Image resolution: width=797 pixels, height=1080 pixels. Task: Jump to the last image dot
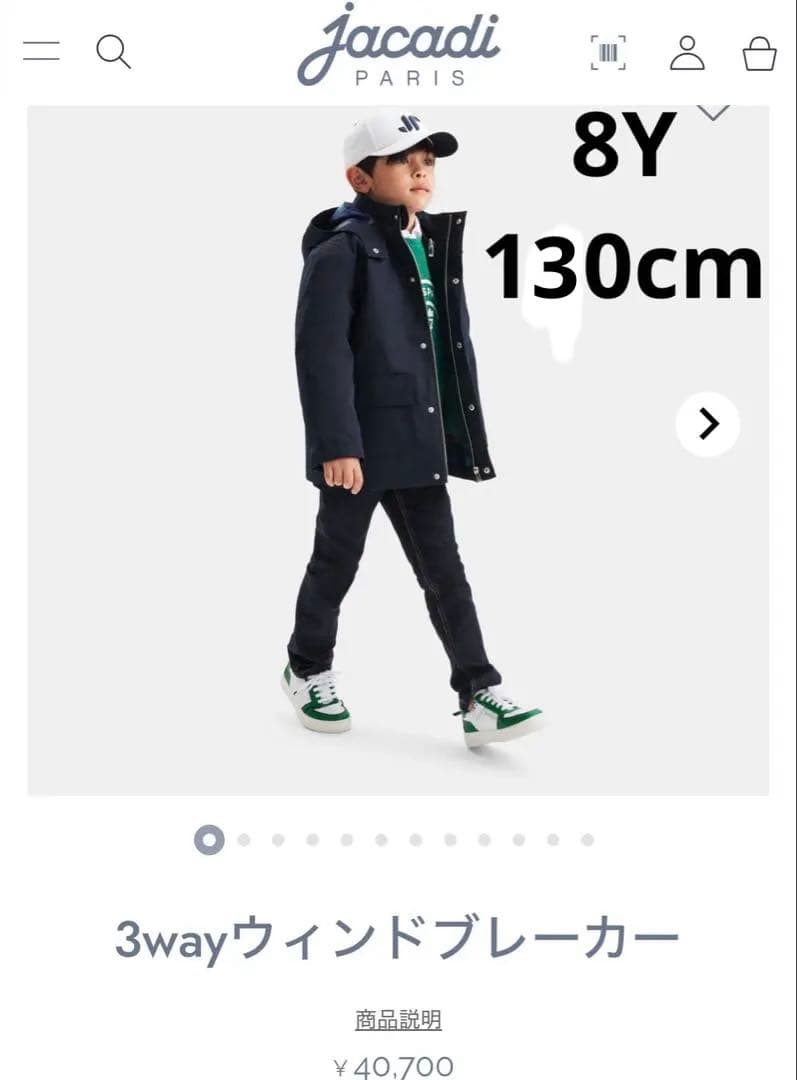click(x=587, y=840)
